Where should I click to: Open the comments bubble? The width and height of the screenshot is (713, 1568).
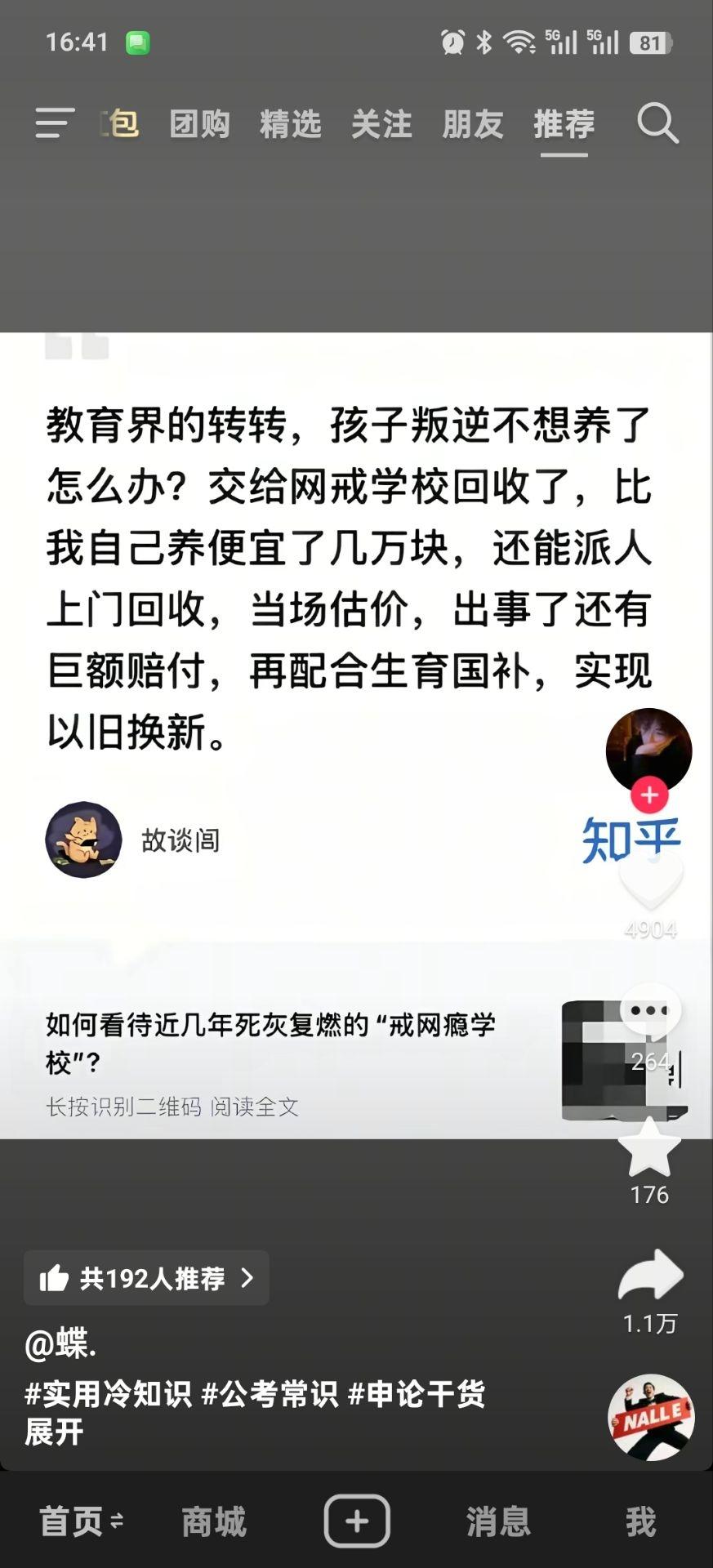650,1013
